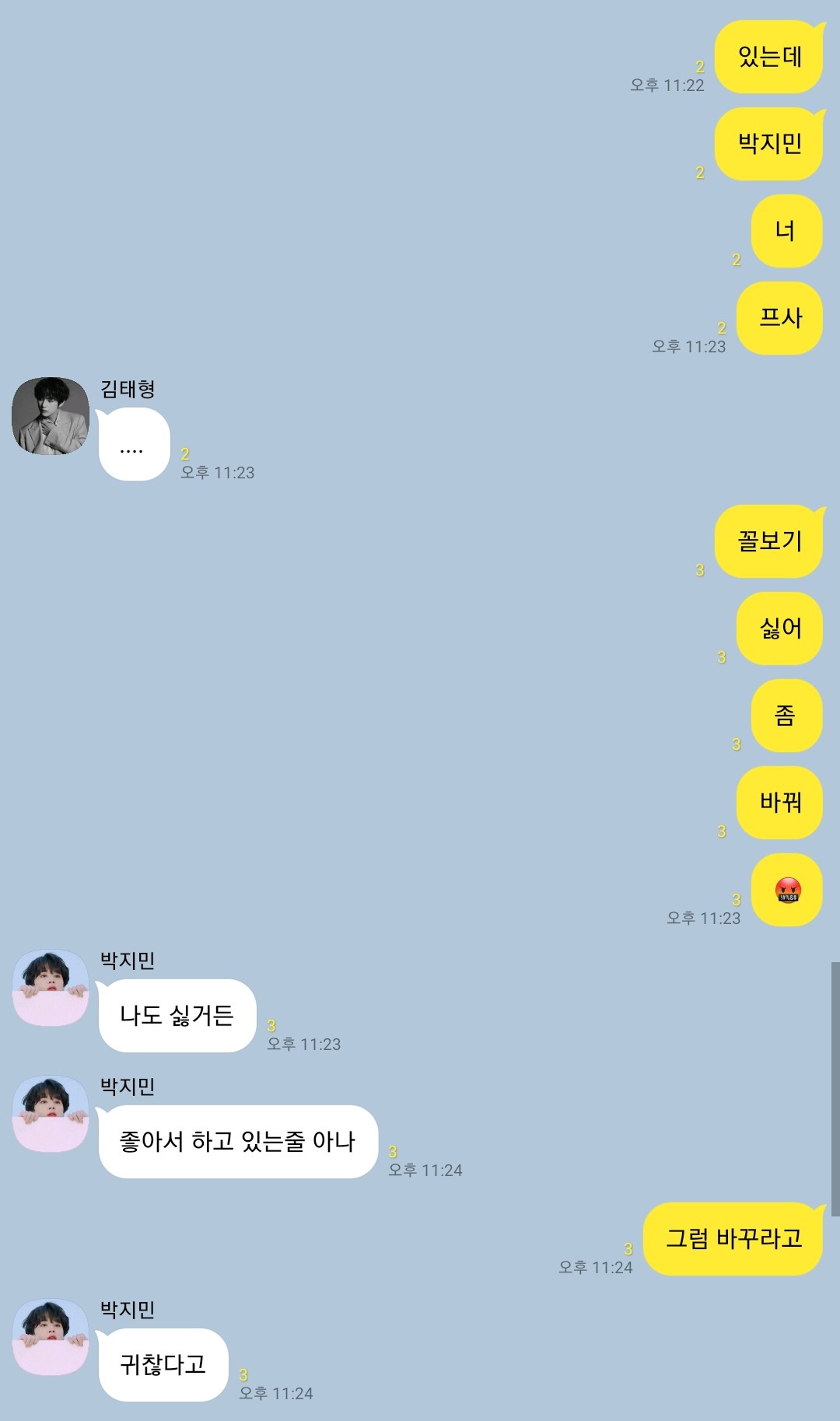Tap 박지민's avatar next to "좋아서 하고 있는줄 아나"

[51, 1114]
